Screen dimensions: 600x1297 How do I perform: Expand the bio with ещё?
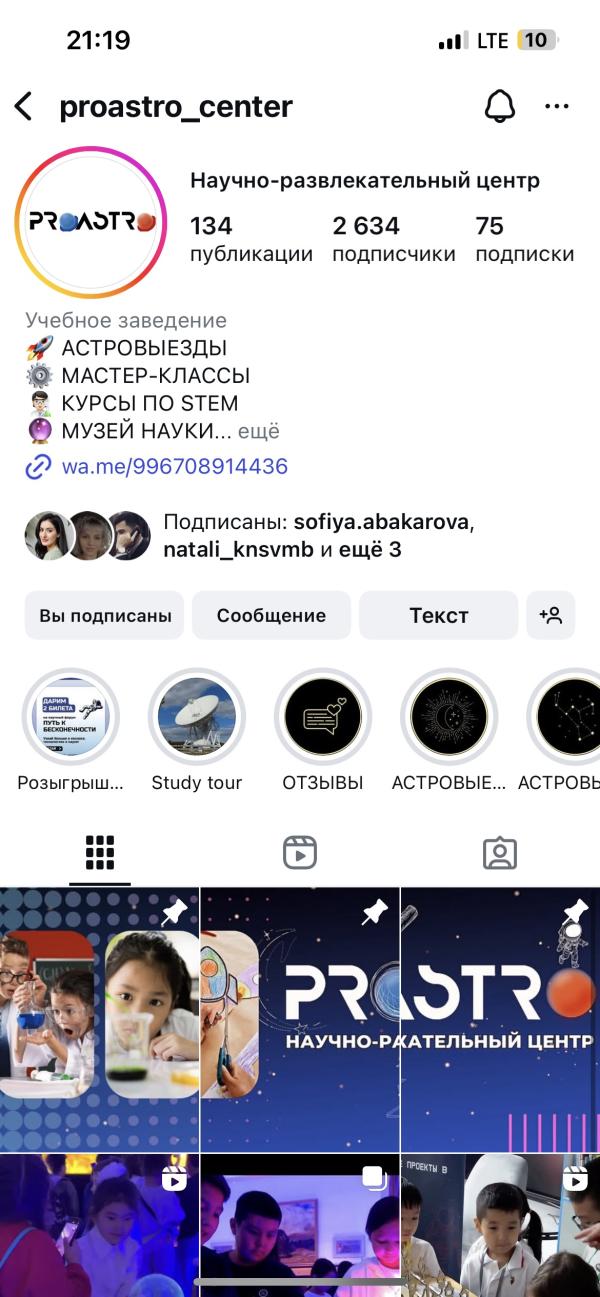click(258, 431)
